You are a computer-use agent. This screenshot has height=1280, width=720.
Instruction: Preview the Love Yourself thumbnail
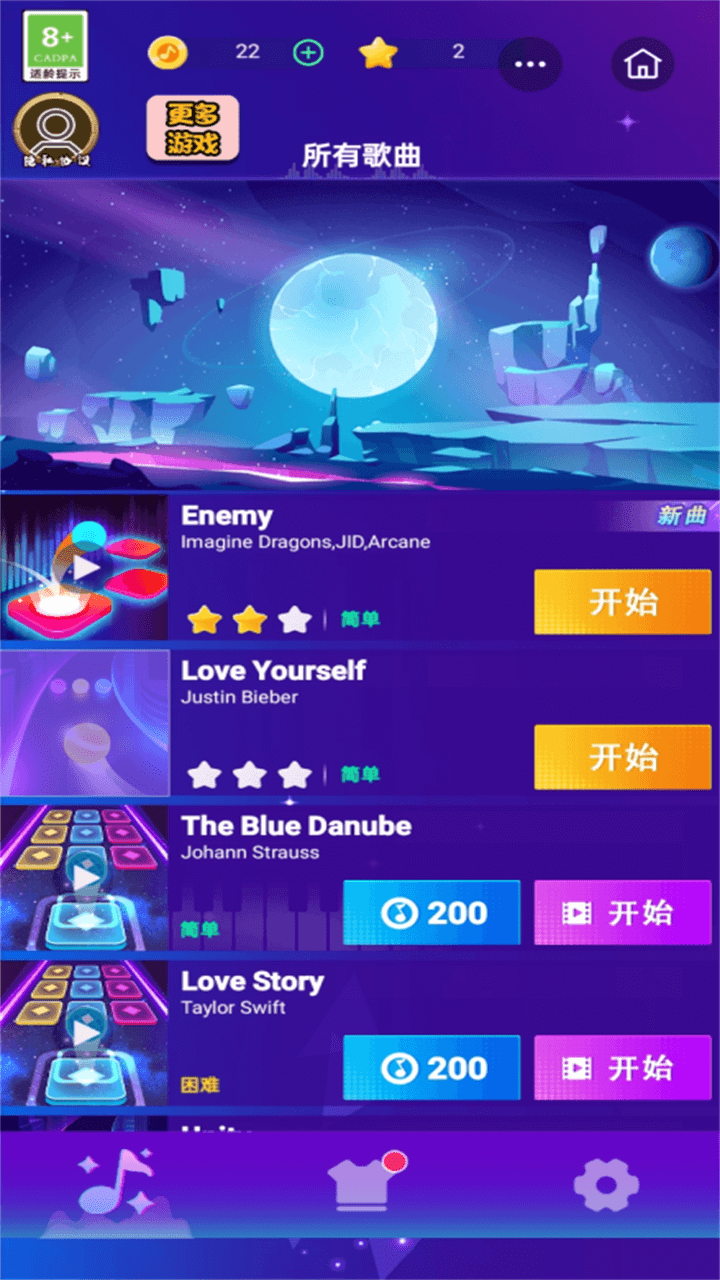[x=85, y=723]
